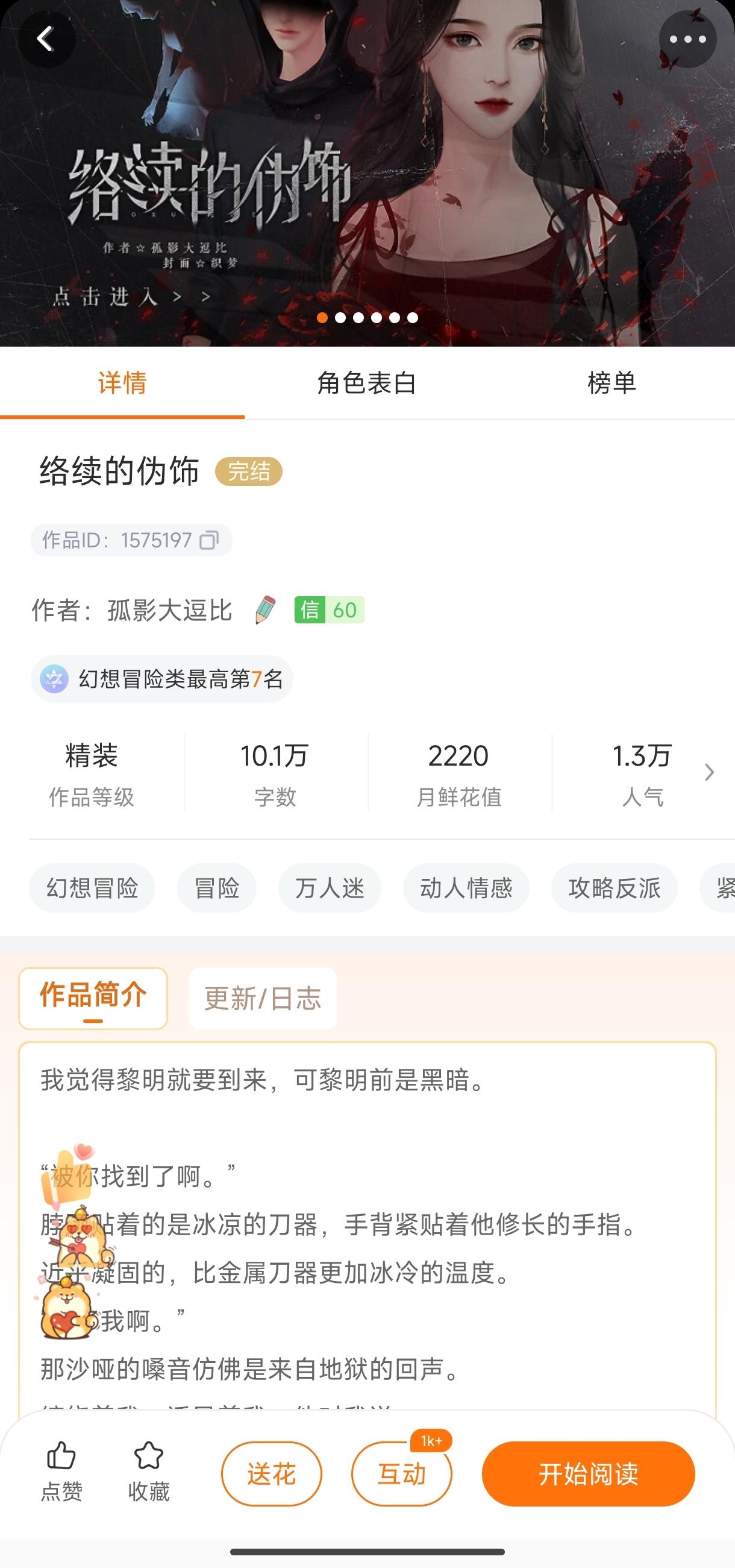Open the 榜单 tab
Screen dimensions: 735x1568
tap(613, 383)
